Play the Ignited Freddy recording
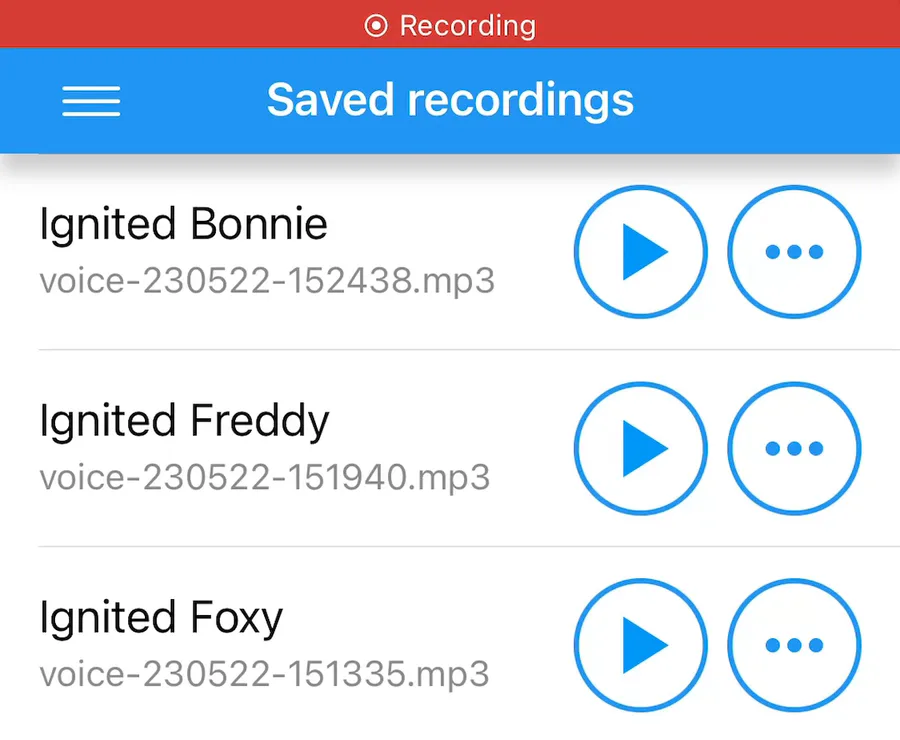This screenshot has width=900, height=740. pos(641,448)
